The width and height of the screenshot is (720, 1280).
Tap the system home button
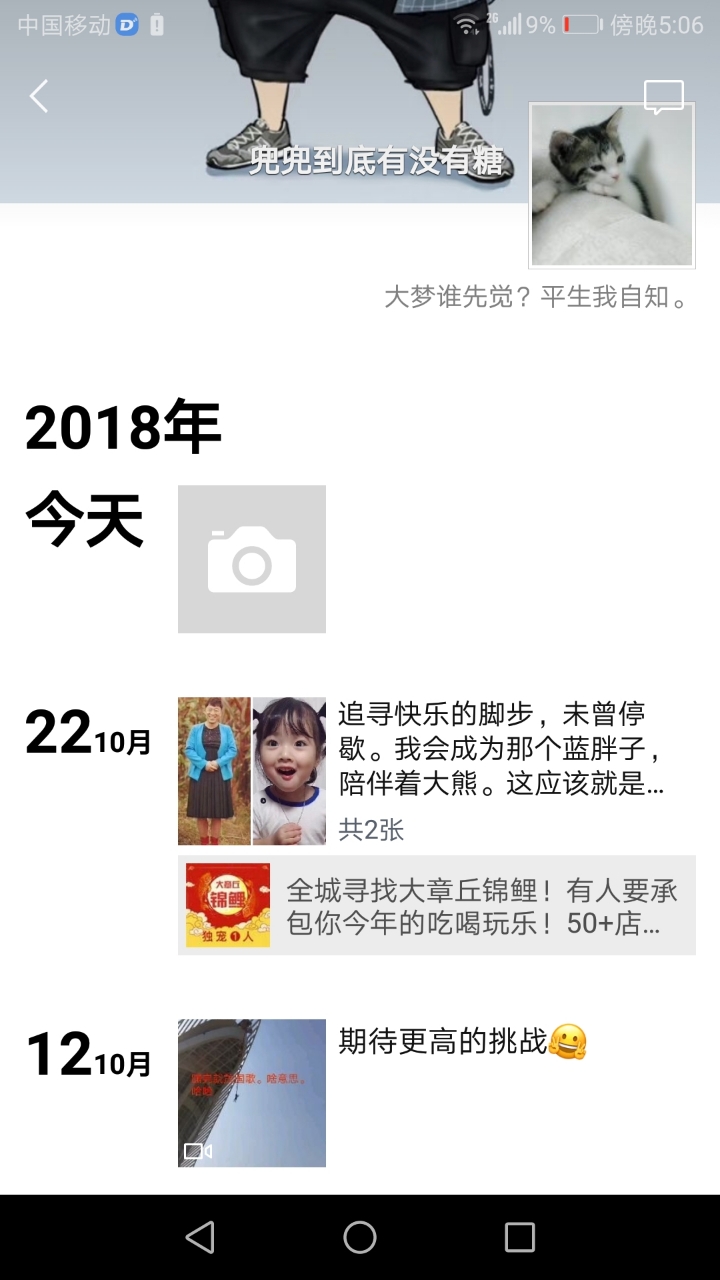click(360, 1237)
